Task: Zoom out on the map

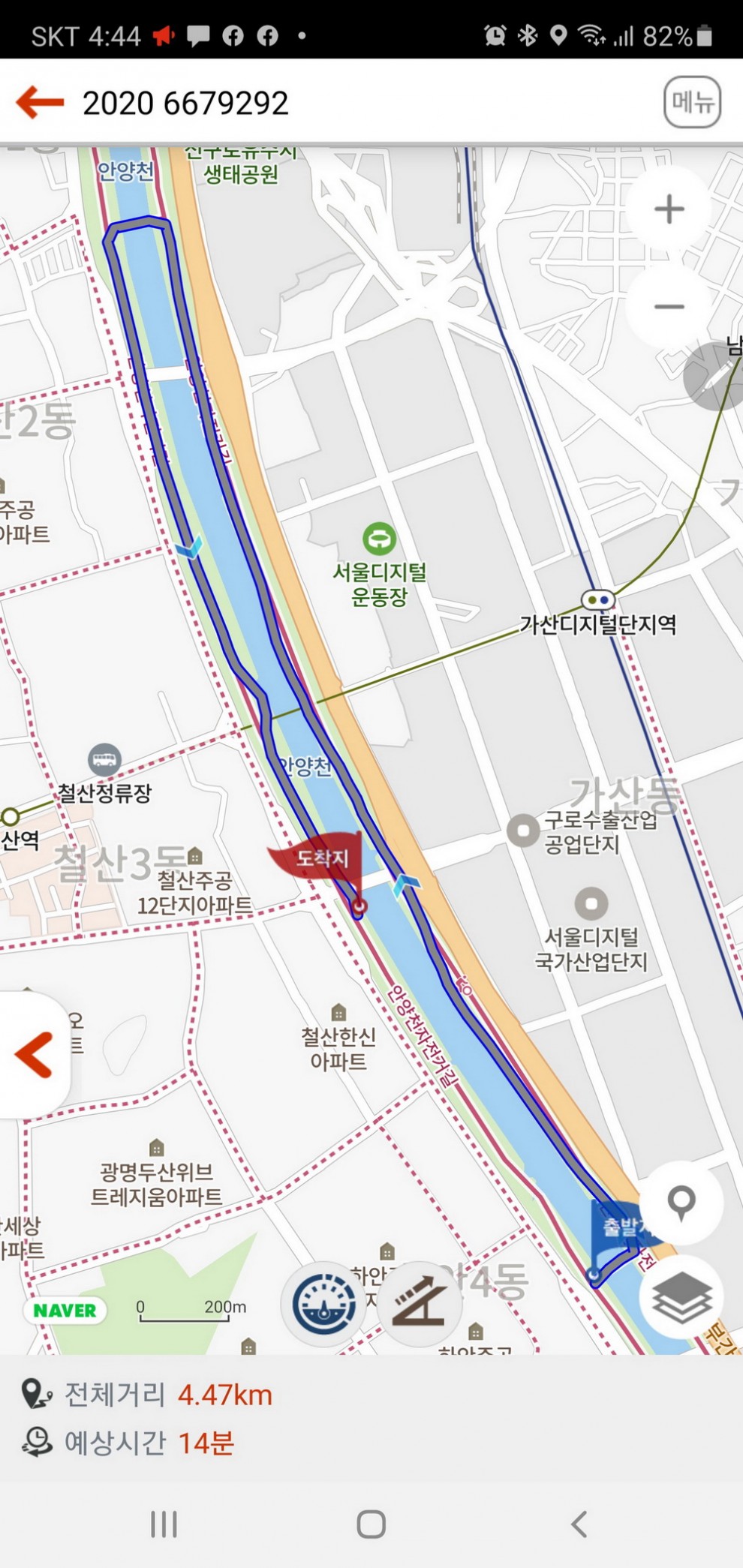Action: click(669, 307)
